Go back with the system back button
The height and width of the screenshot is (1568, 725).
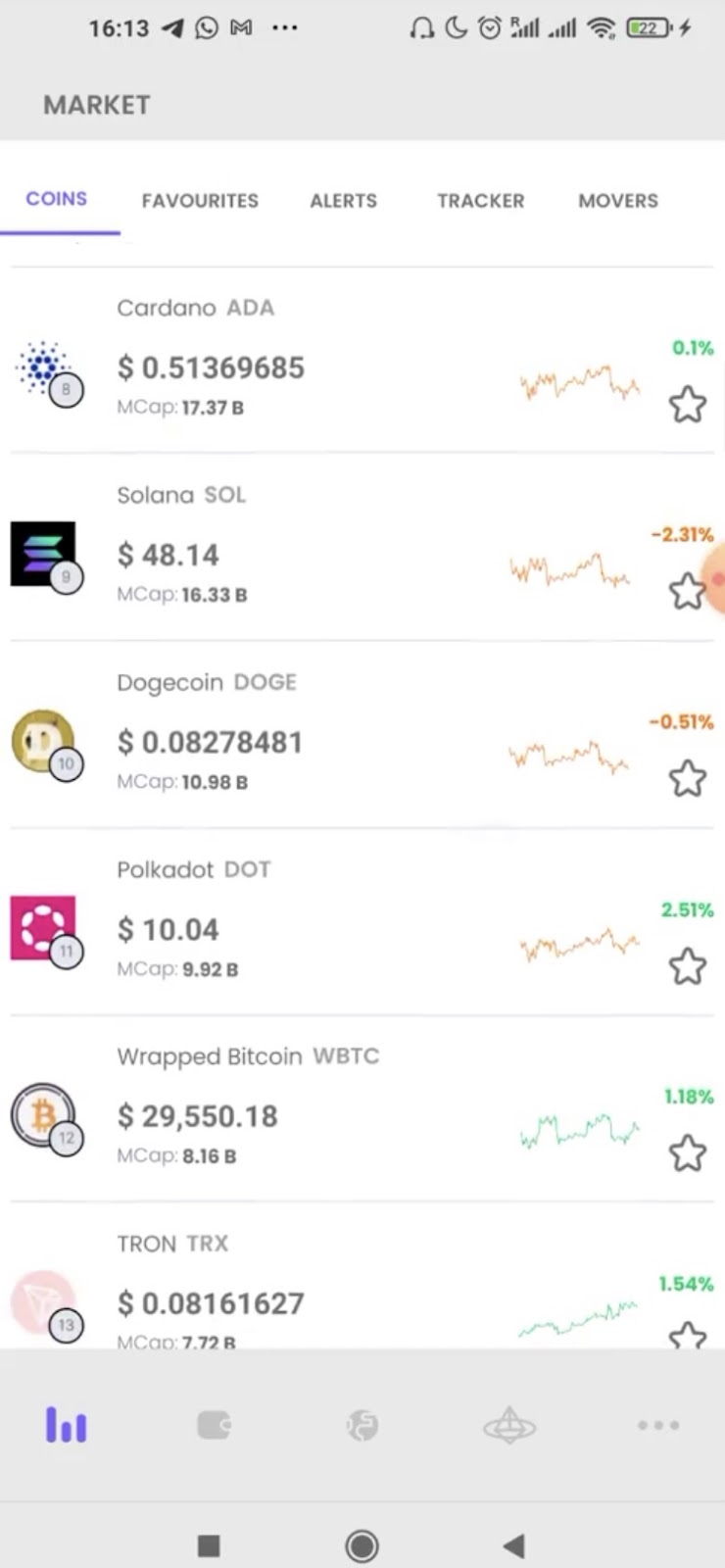click(x=514, y=1546)
